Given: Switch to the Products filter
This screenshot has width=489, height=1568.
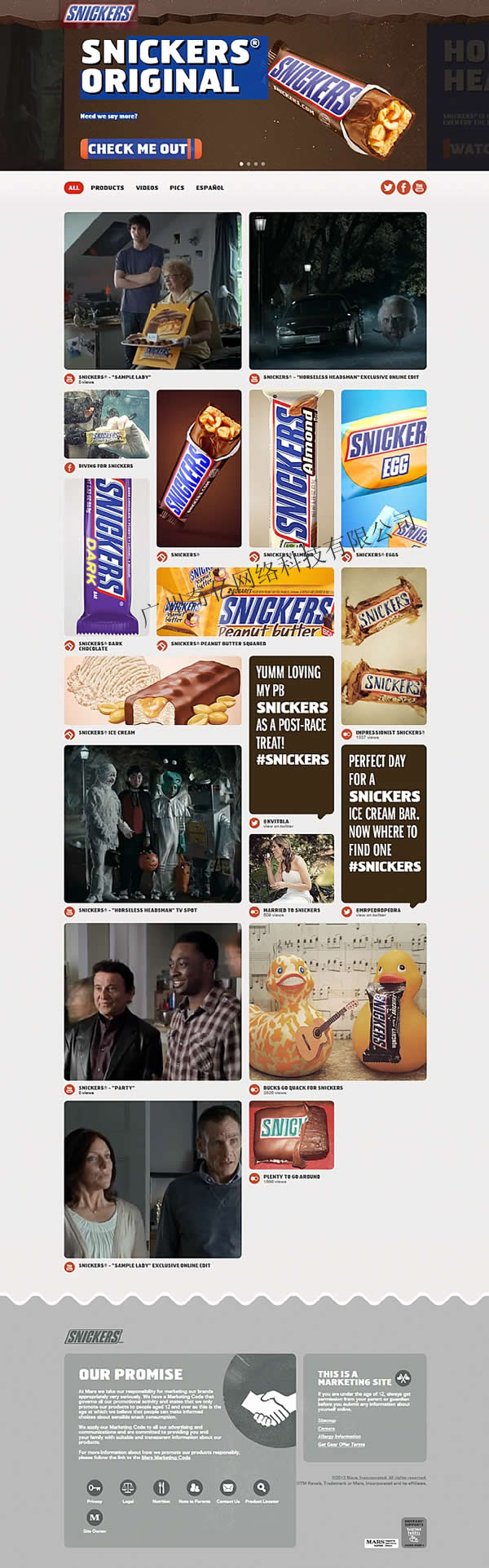Looking at the screenshot, I should pyautogui.click(x=108, y=188).
